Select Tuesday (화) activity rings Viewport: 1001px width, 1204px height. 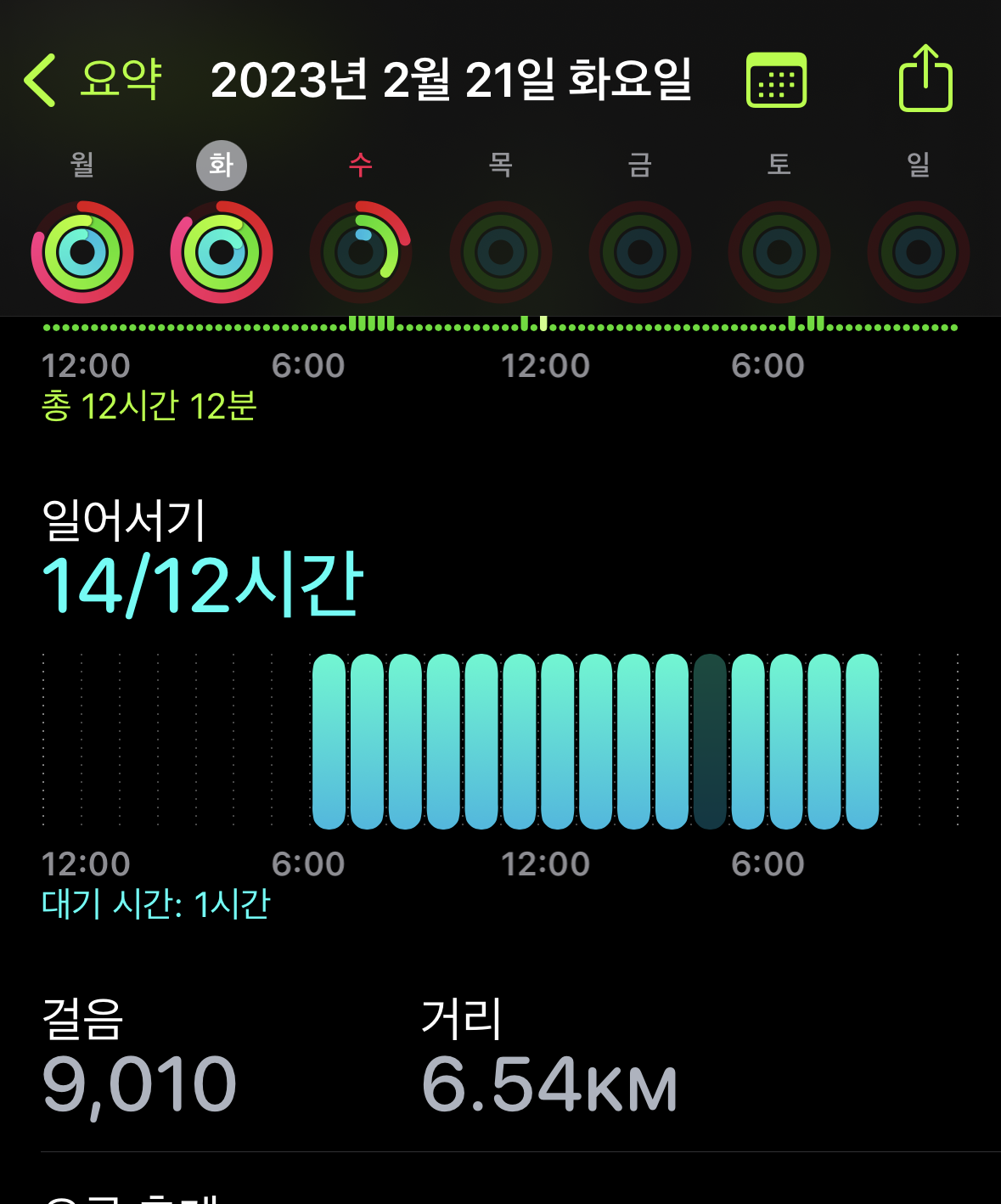click(x=222, y=252)
